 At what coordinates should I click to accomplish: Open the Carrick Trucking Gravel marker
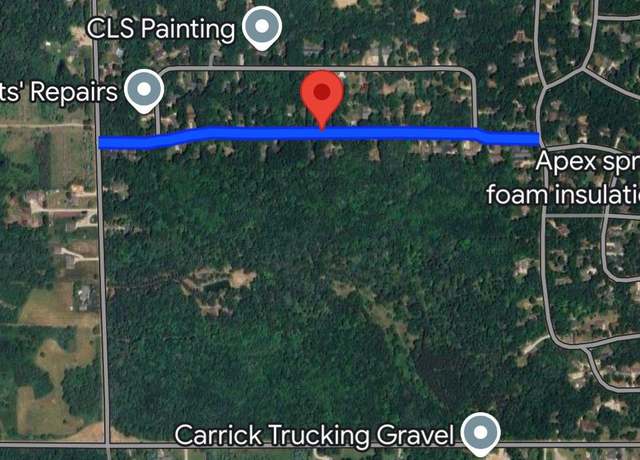[x=483, y=434]
